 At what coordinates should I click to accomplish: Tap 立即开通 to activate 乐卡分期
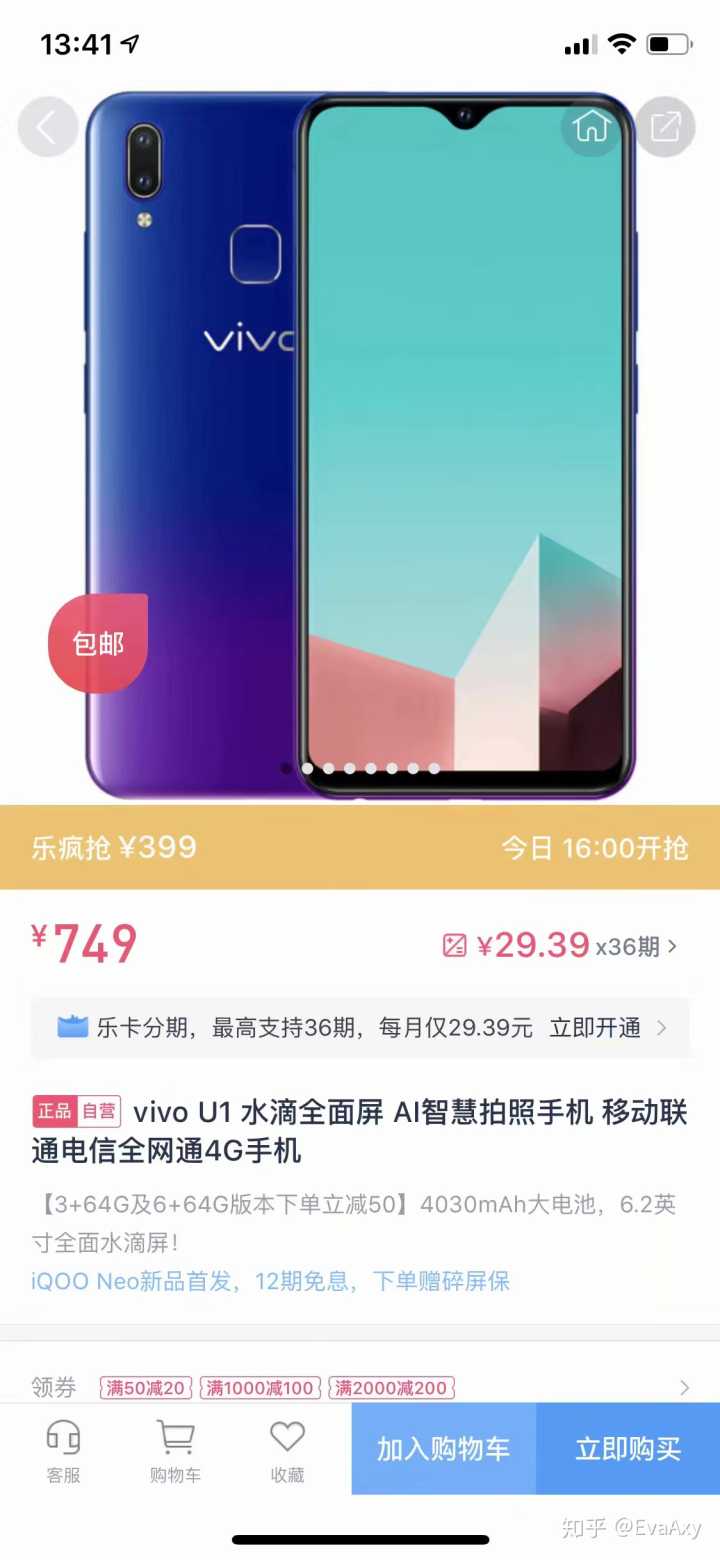pyautogui.click(x=595, y=1028)
